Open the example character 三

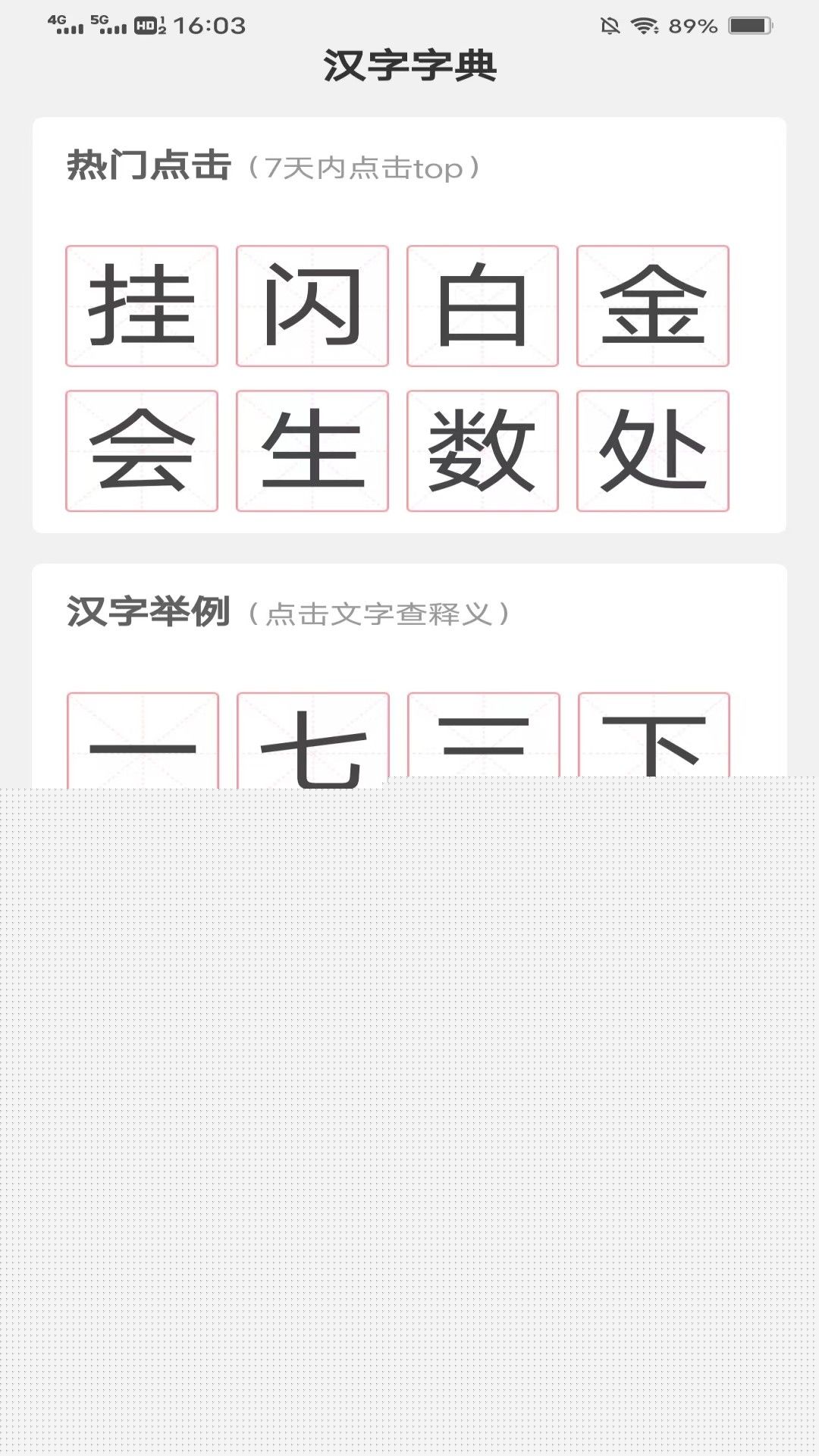[484, 734]
